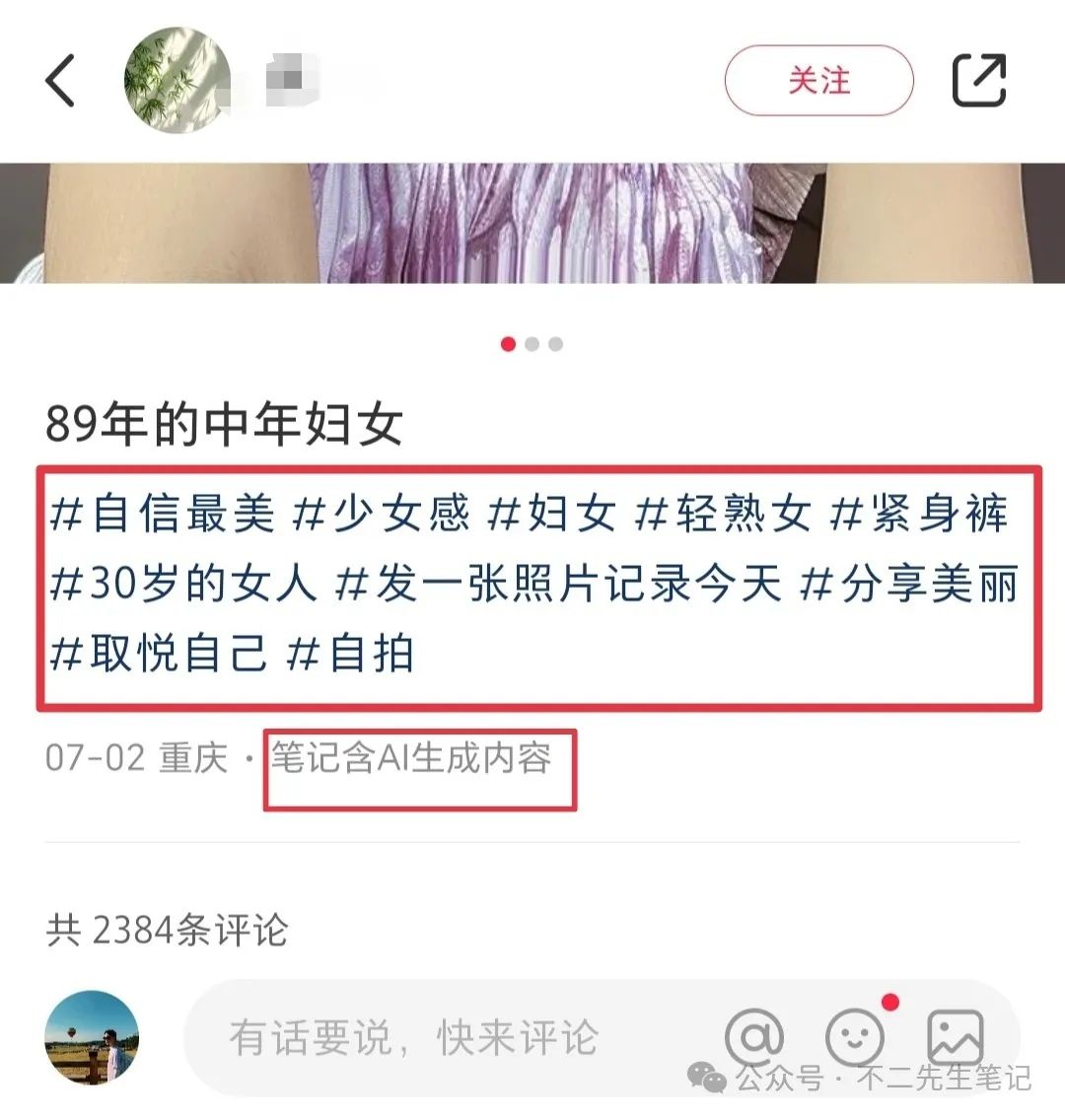Open the author's profile avatar
The image size is (1065, 1120).
(x=177, y=81)
